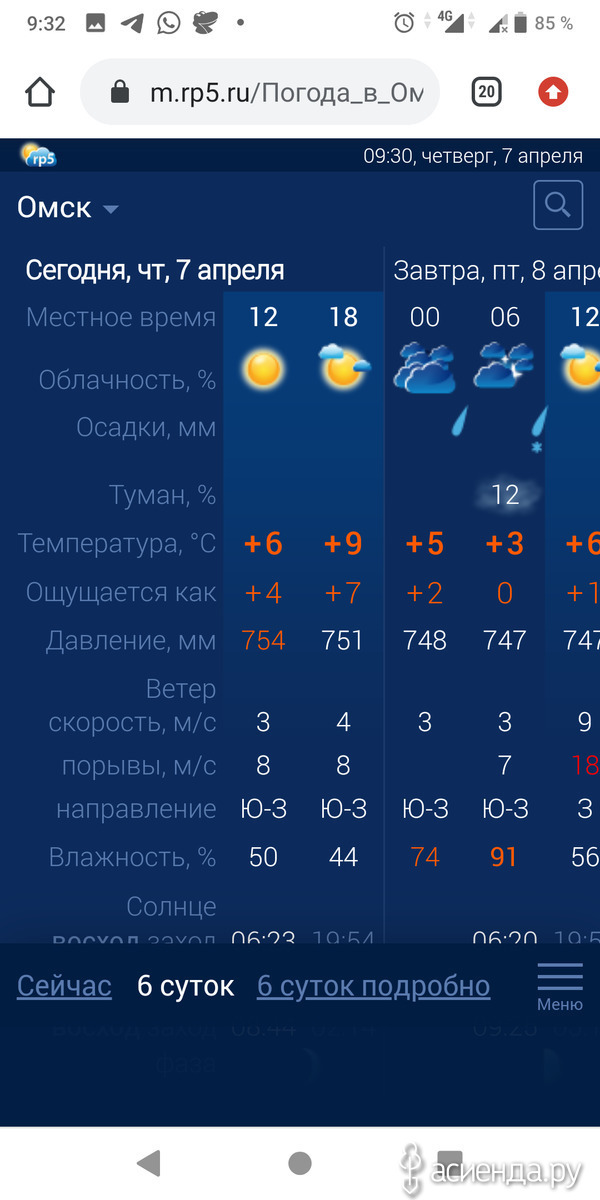Open the 6 суток подробно forecast
The height and width of the screenshot is (1200, 600).
(374, 986)
